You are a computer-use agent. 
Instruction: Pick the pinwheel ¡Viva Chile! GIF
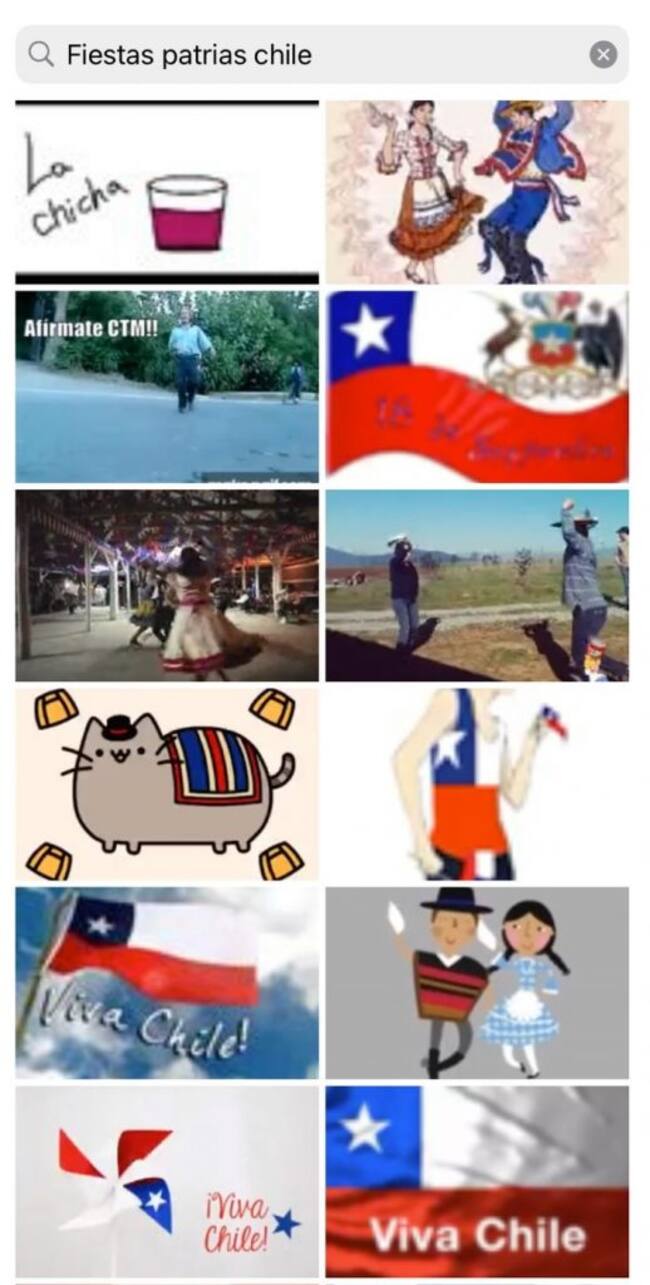pyautogui.click(x=167, y=1181)
